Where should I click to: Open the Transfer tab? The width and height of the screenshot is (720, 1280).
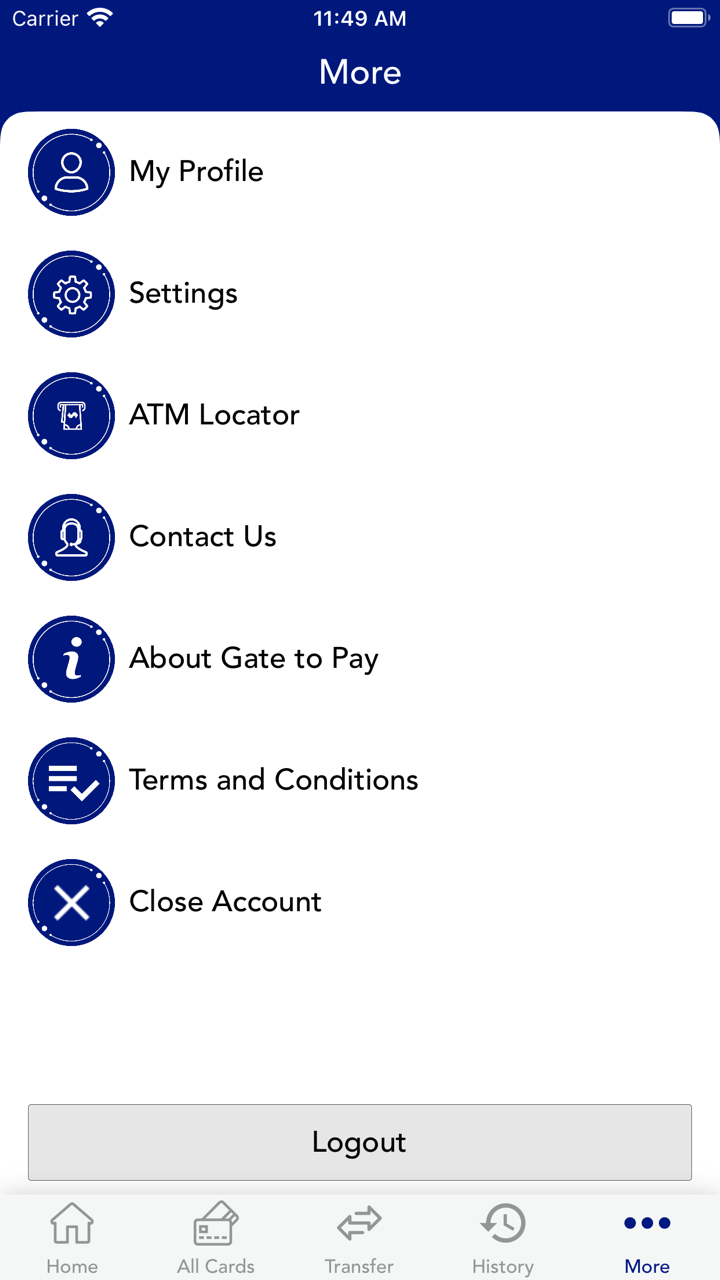359,1238
